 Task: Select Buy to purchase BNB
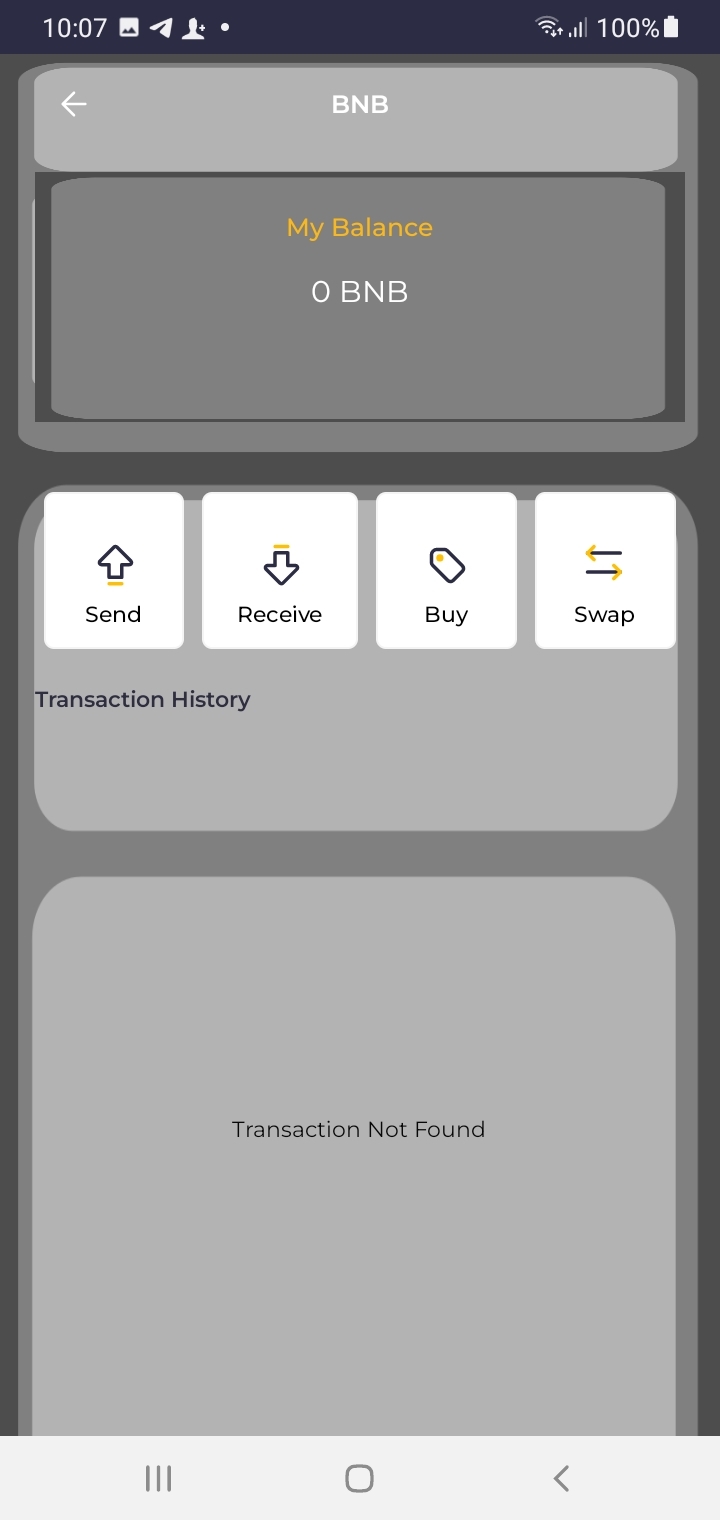click(x=446, y=571)
